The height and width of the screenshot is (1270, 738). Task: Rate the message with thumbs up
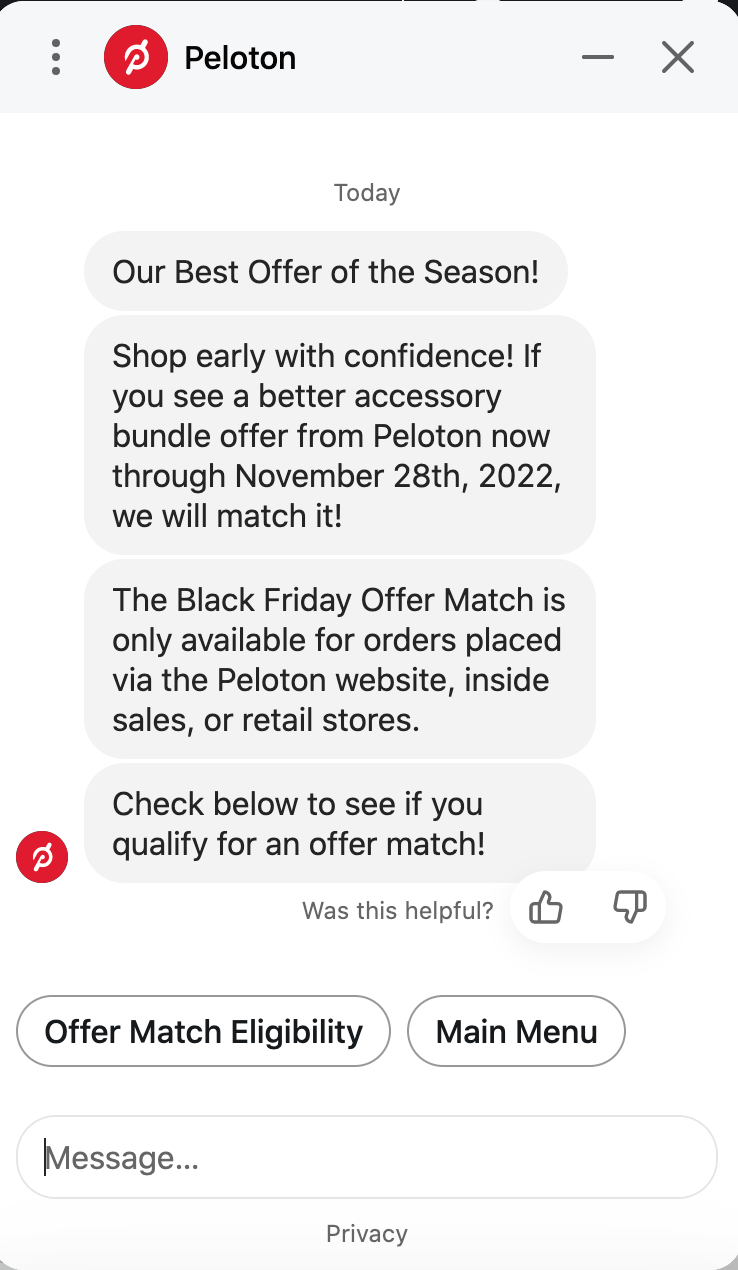546,908
